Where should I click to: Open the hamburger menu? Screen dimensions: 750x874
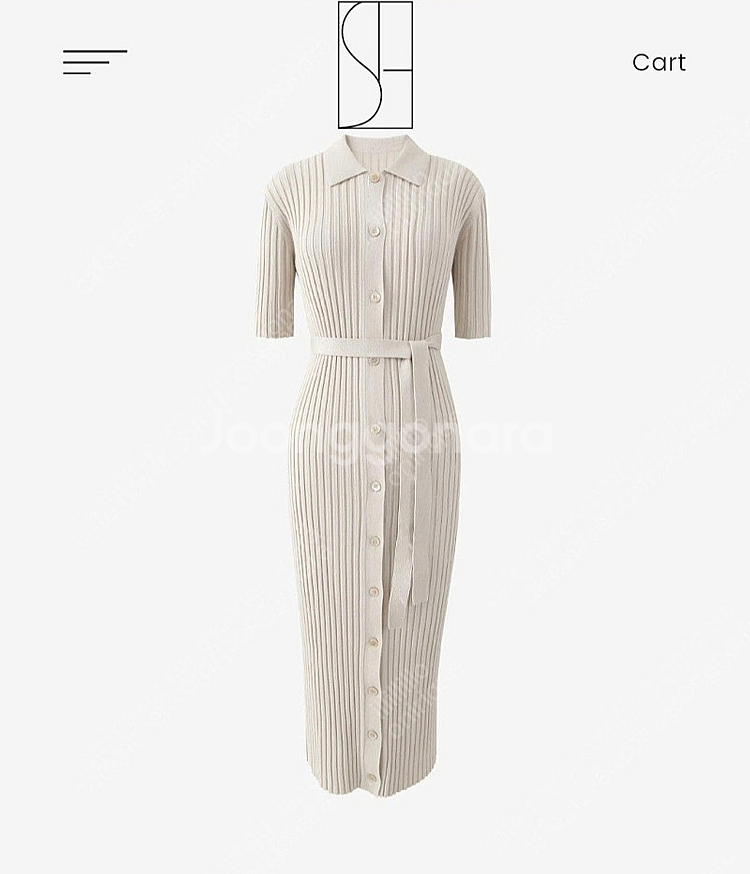tap(94, 62)
